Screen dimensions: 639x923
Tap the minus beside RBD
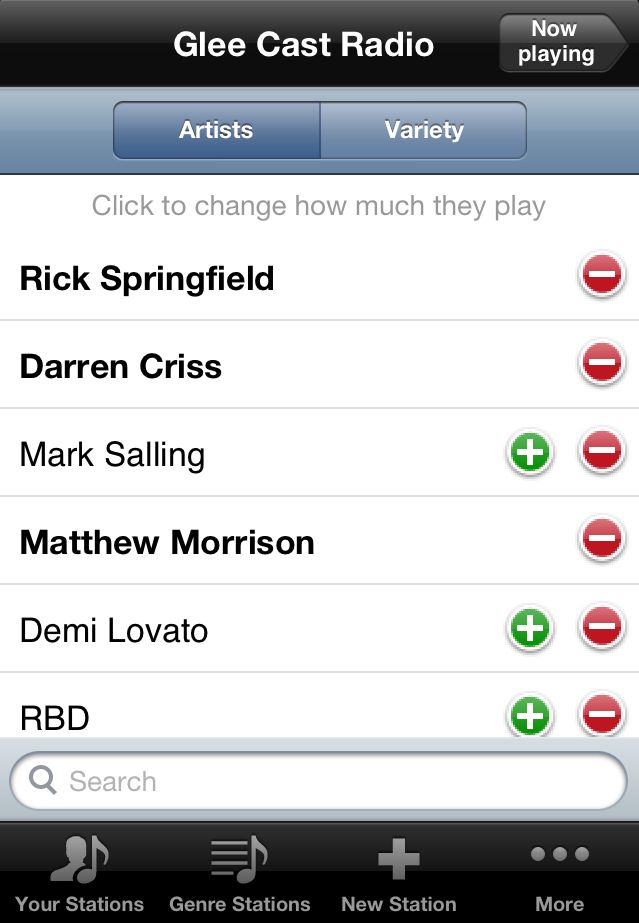(602, 715)
